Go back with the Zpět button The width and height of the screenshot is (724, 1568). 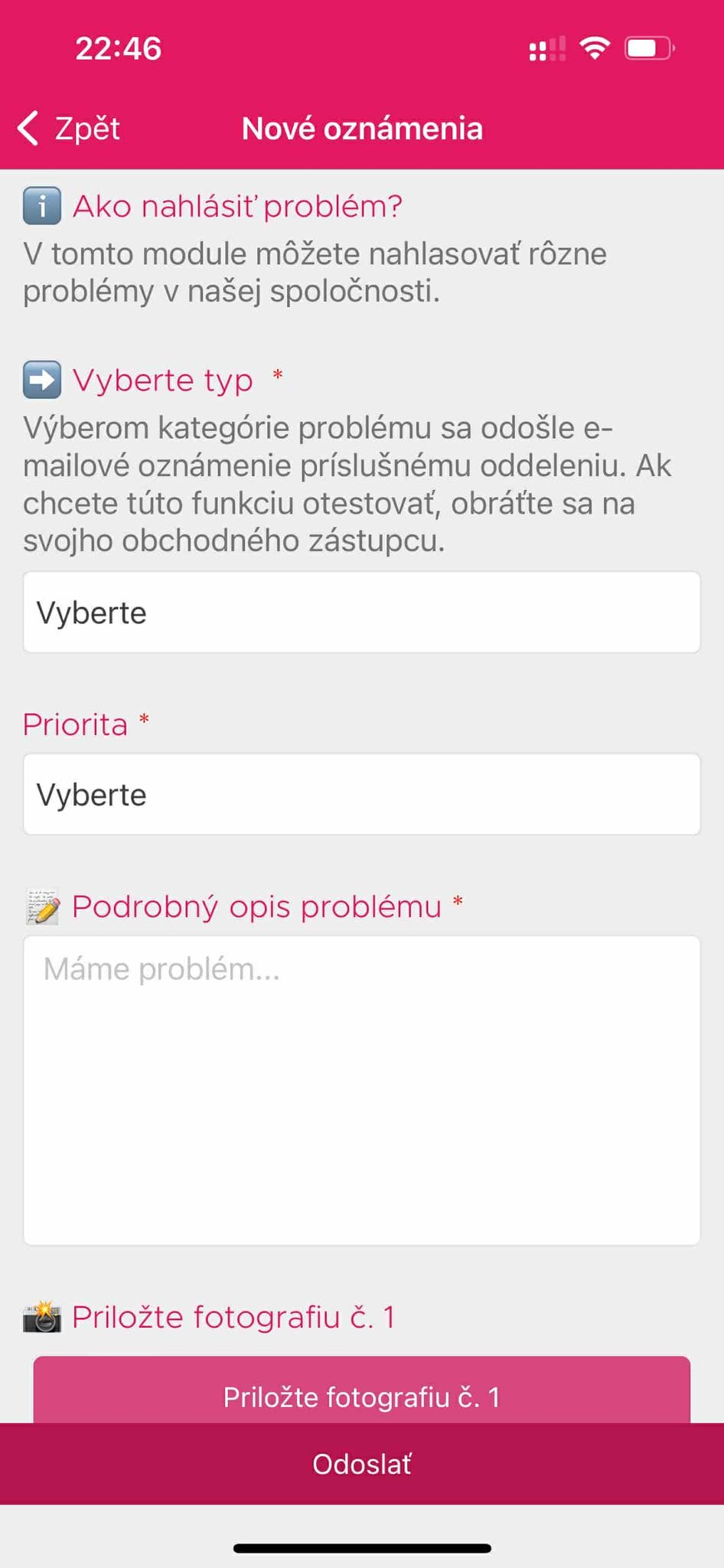(x=69, y=128)
